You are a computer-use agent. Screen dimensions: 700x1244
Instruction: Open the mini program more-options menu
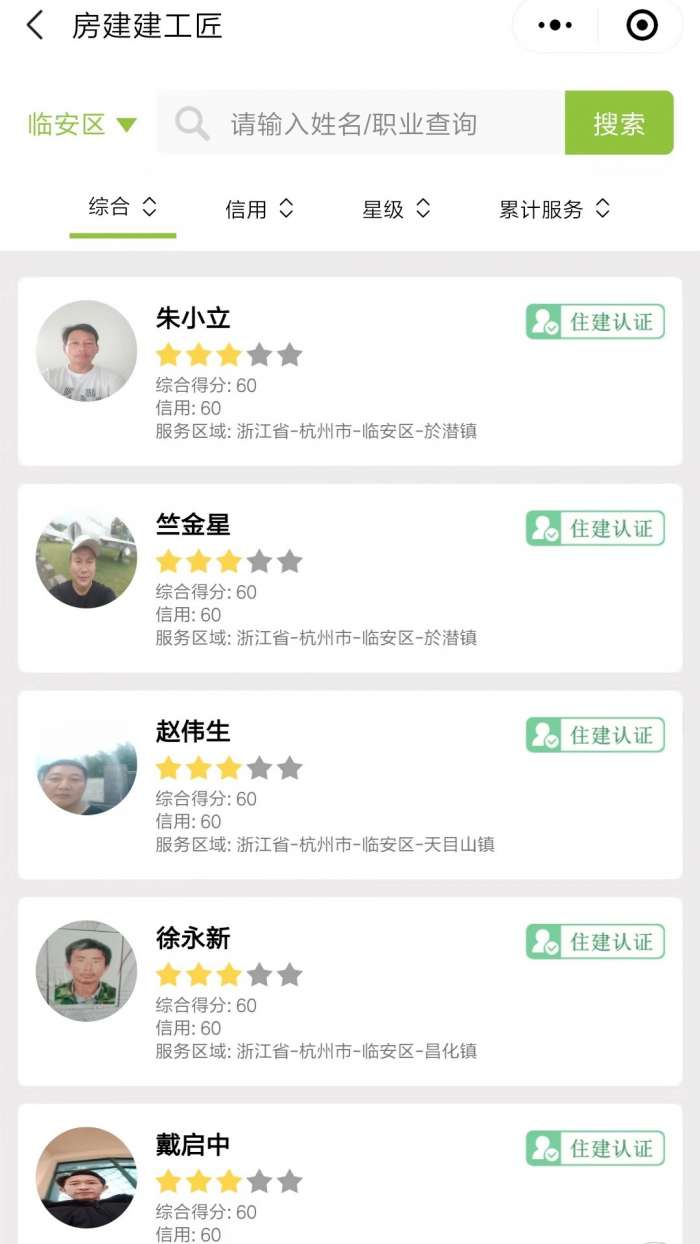click(x=555, y=26)
